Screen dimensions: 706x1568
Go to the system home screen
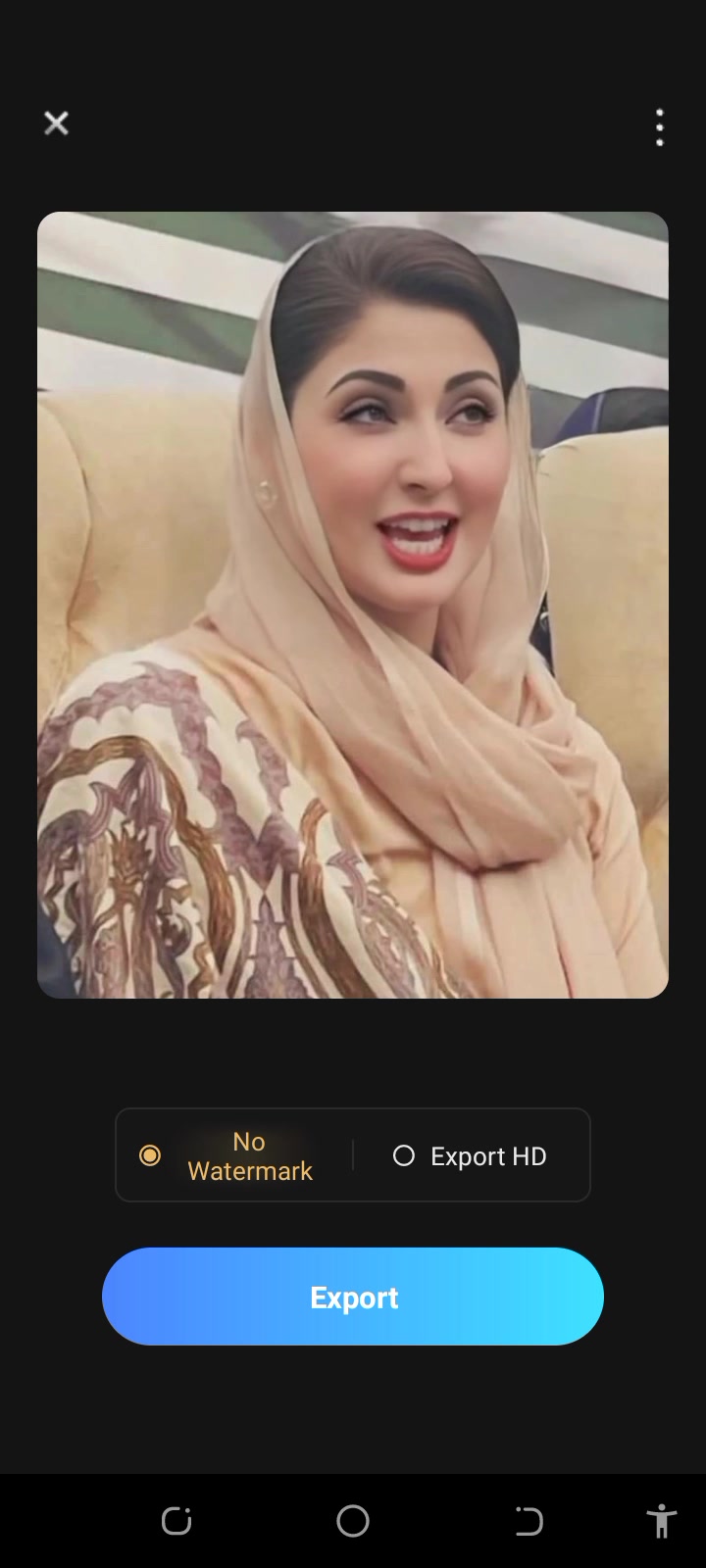(x=353, y=1521)
